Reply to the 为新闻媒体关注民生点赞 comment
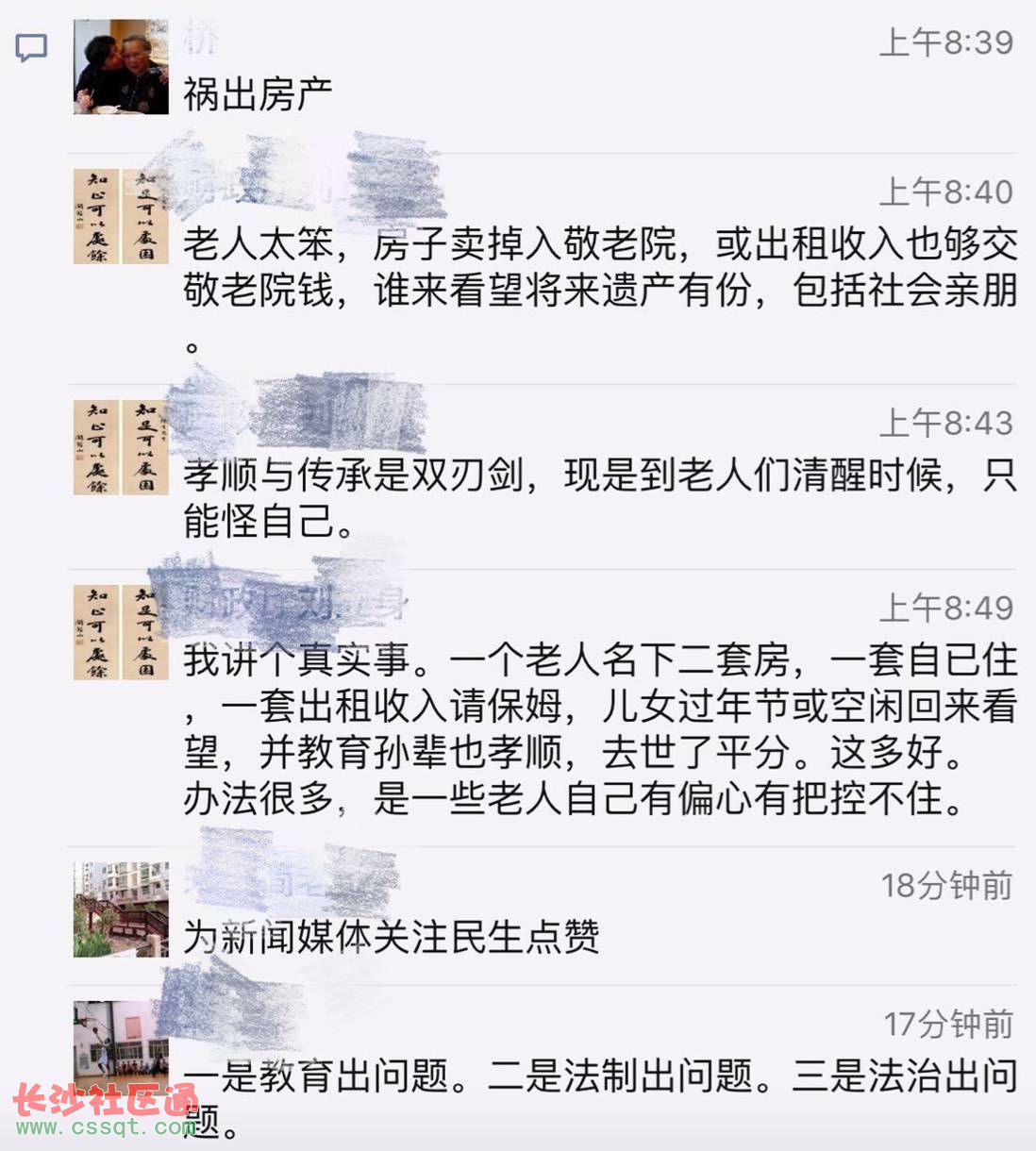This screenshot has width=1036, height=1151. 392,937
